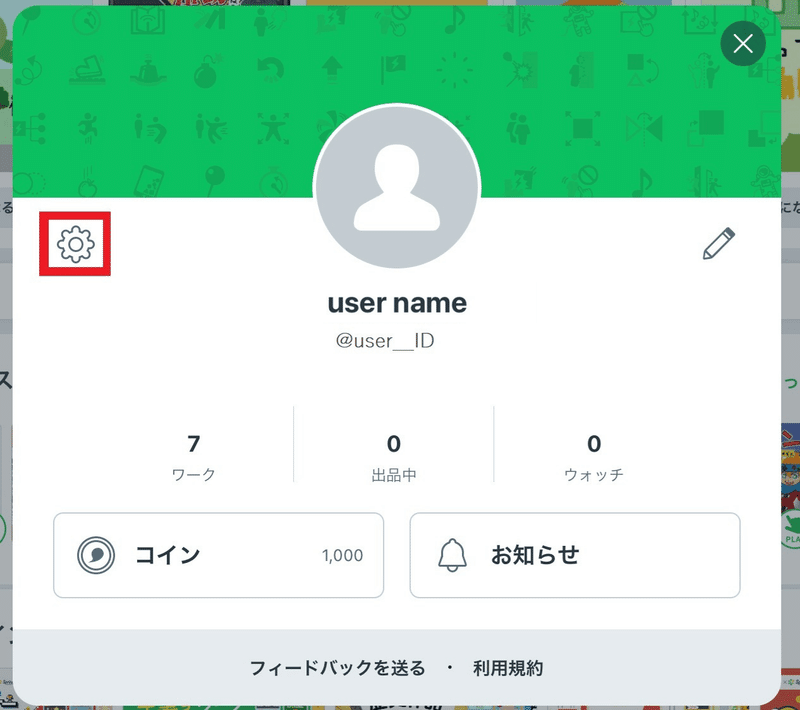
Task: Tap the profile avatar picture
Action: click(397, 185)
